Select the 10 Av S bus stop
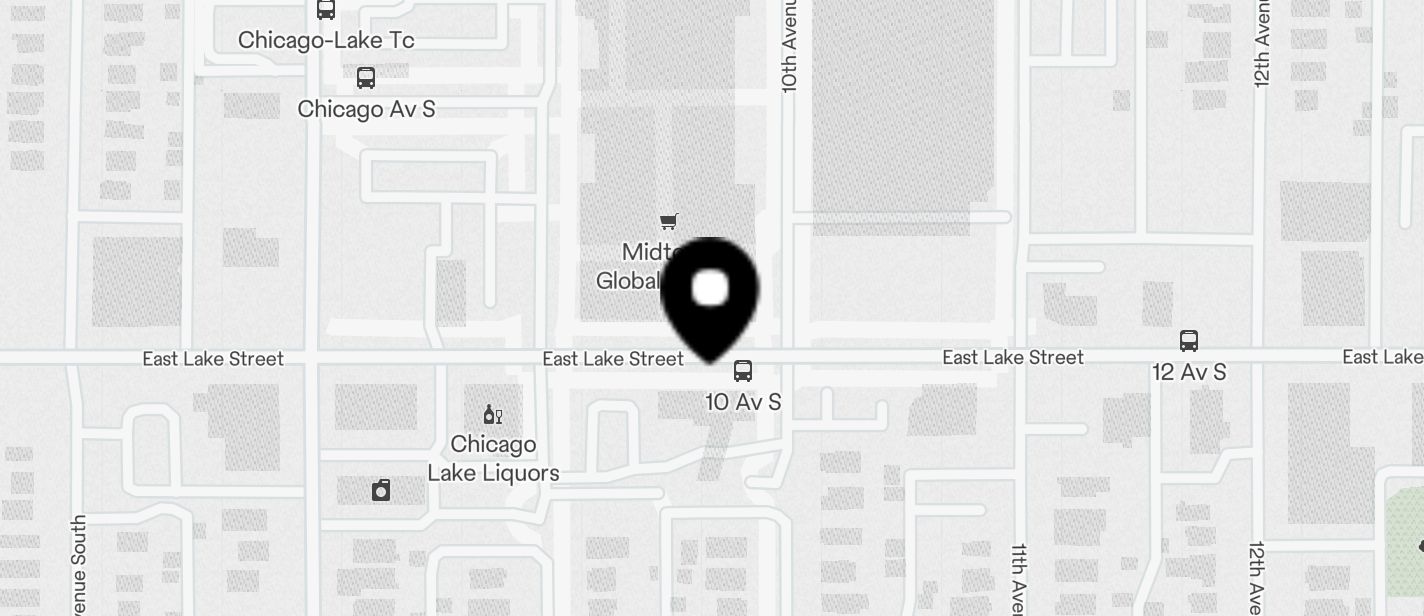Image resolution: width=1424 pixels, height=616 pixels. (742, 372)
